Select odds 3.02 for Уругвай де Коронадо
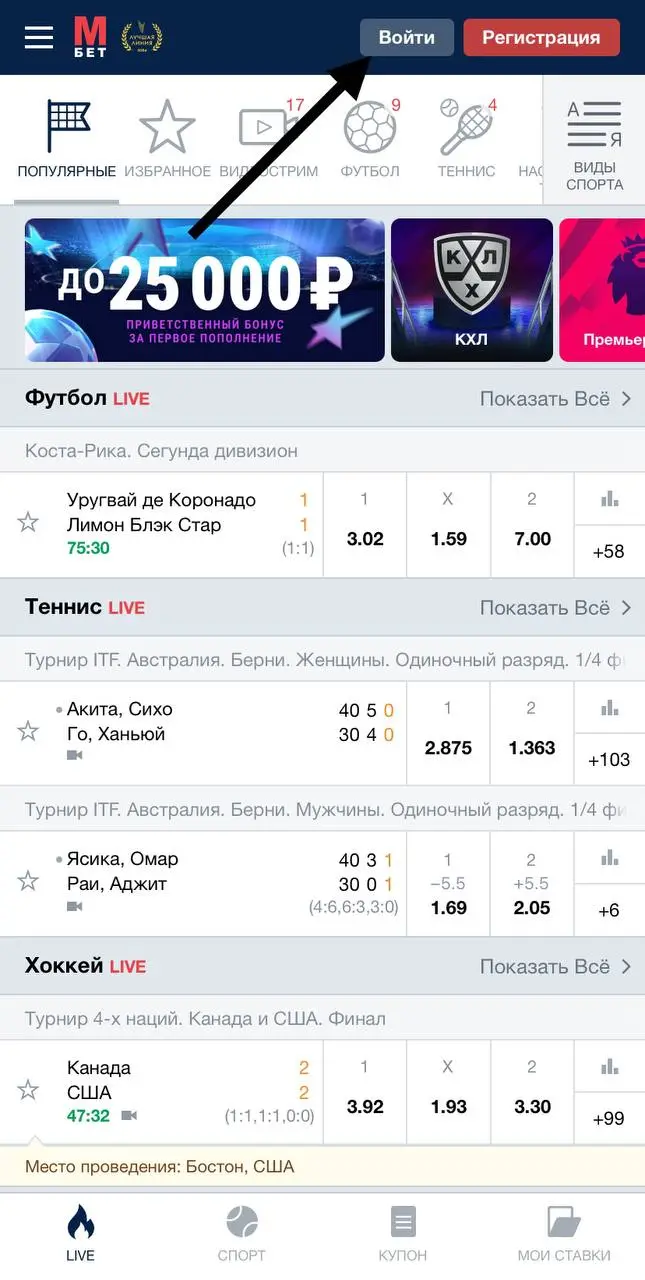Viewport: 645px width, 1280px height. pyautogui.click(x=365, y=526)
